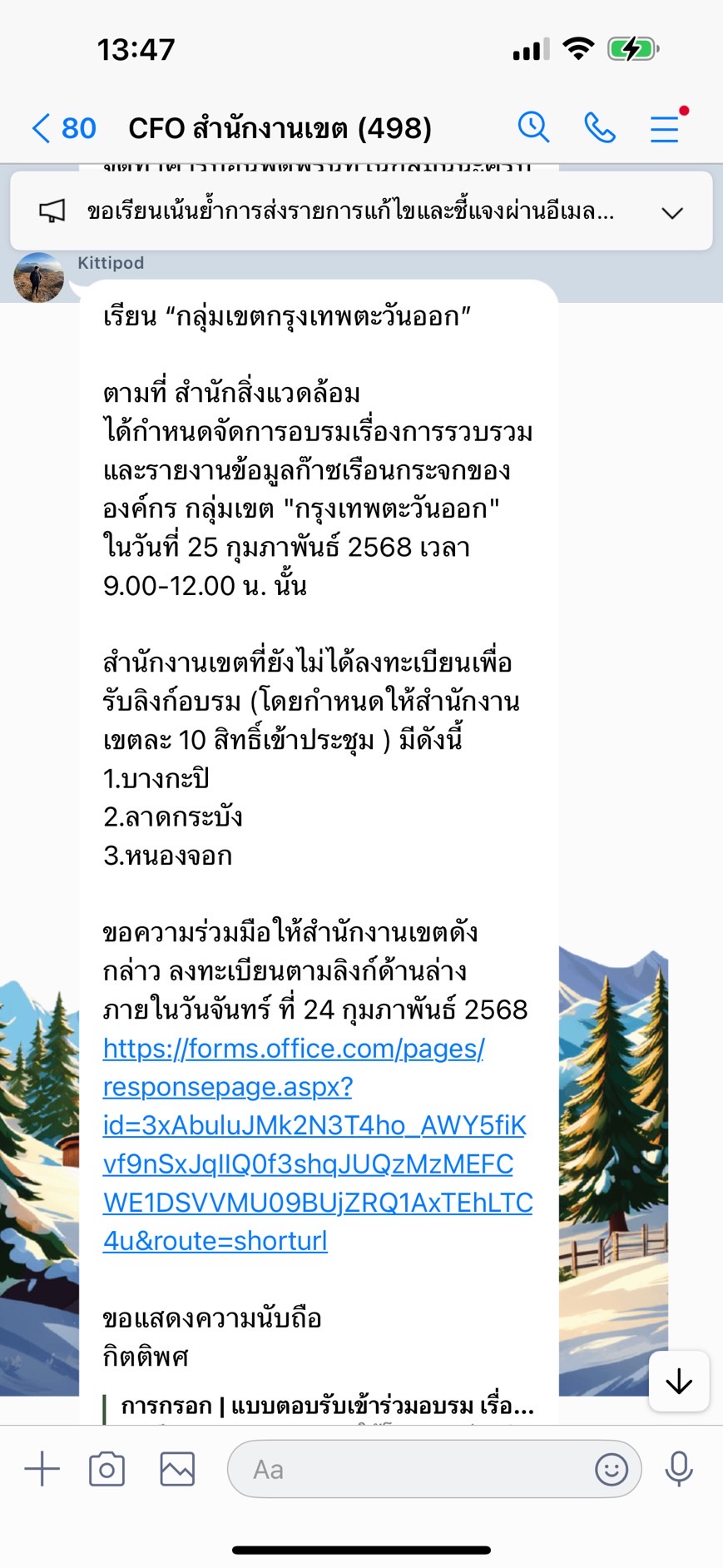Screen dimensions: 723x1568
Task: Open the camera to take a photo
Action: [106, 1469]
